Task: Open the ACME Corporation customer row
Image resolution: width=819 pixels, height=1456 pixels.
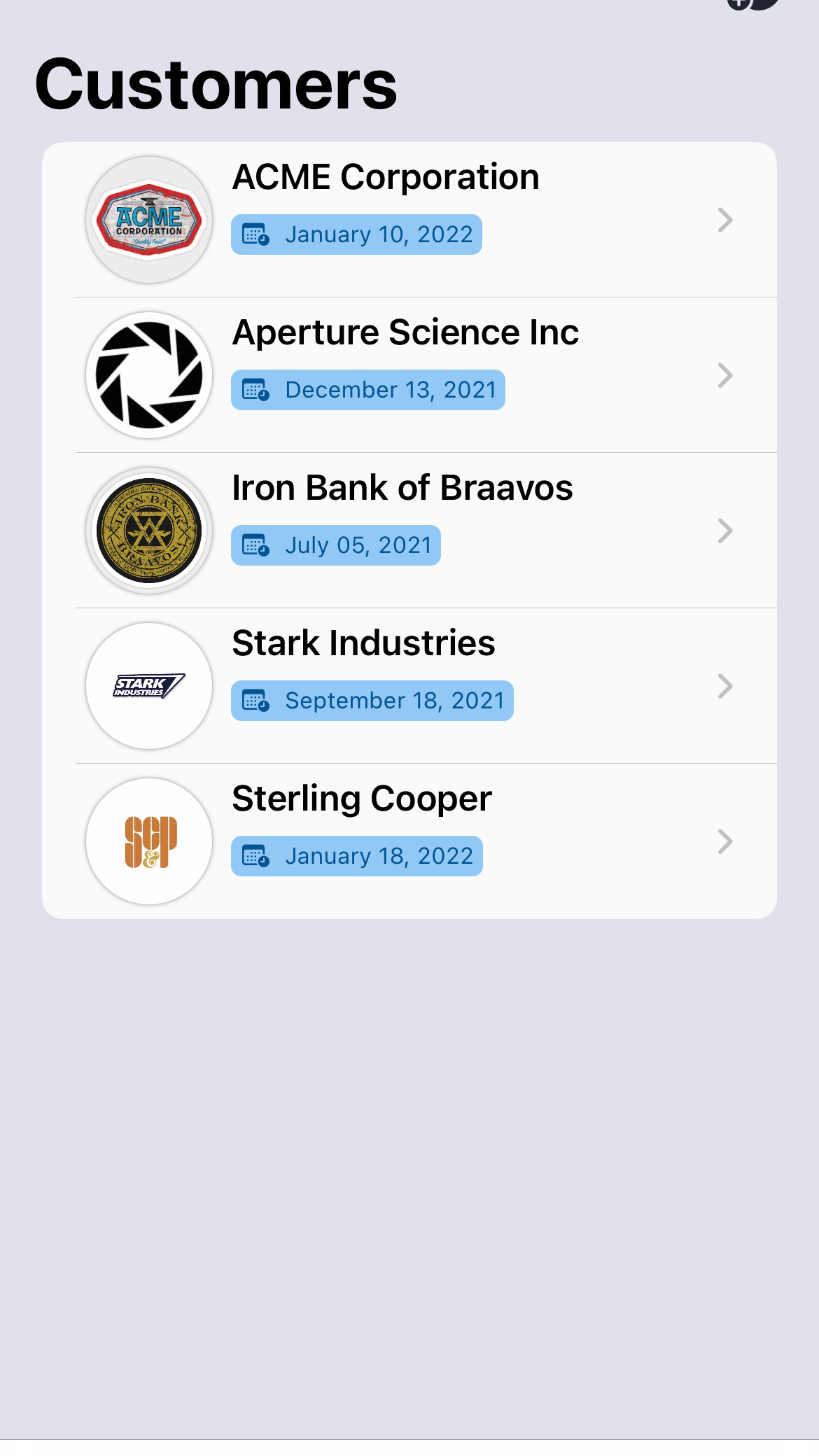Action: point(409,220)
